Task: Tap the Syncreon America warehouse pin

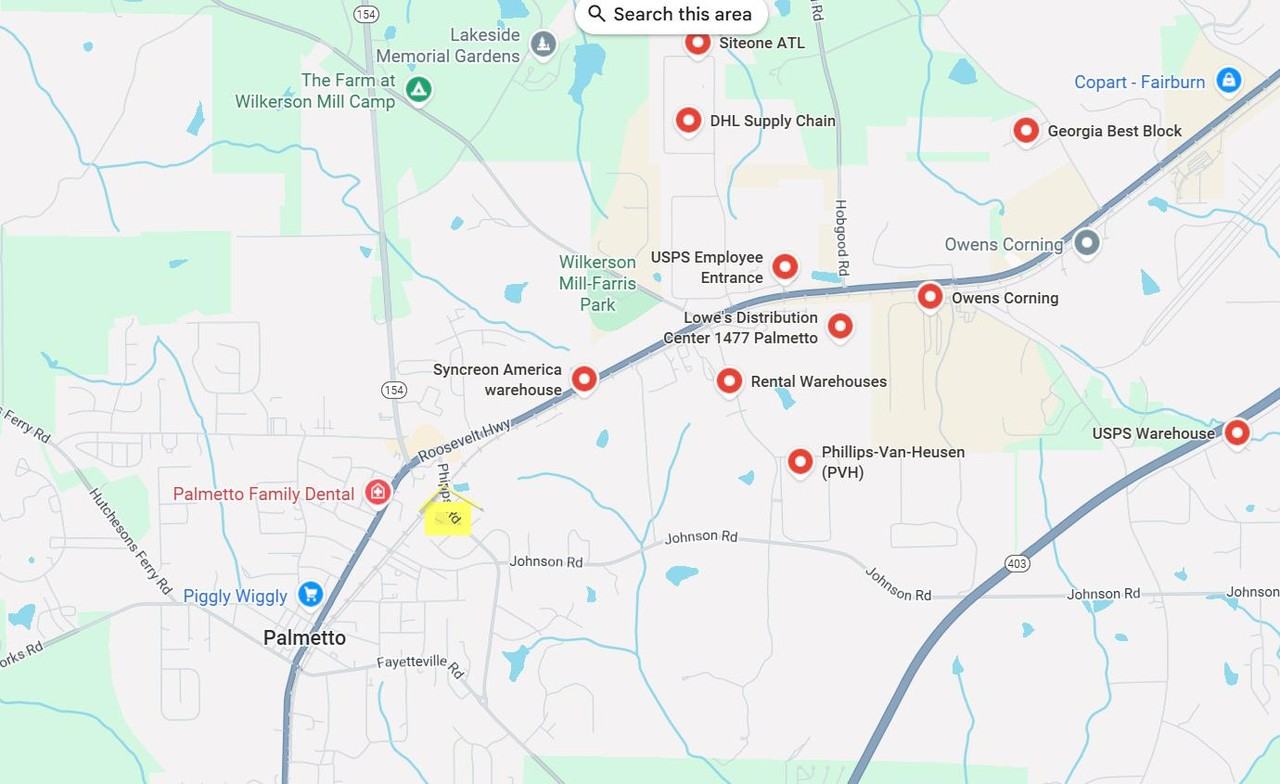Action: tap(584, 378)
